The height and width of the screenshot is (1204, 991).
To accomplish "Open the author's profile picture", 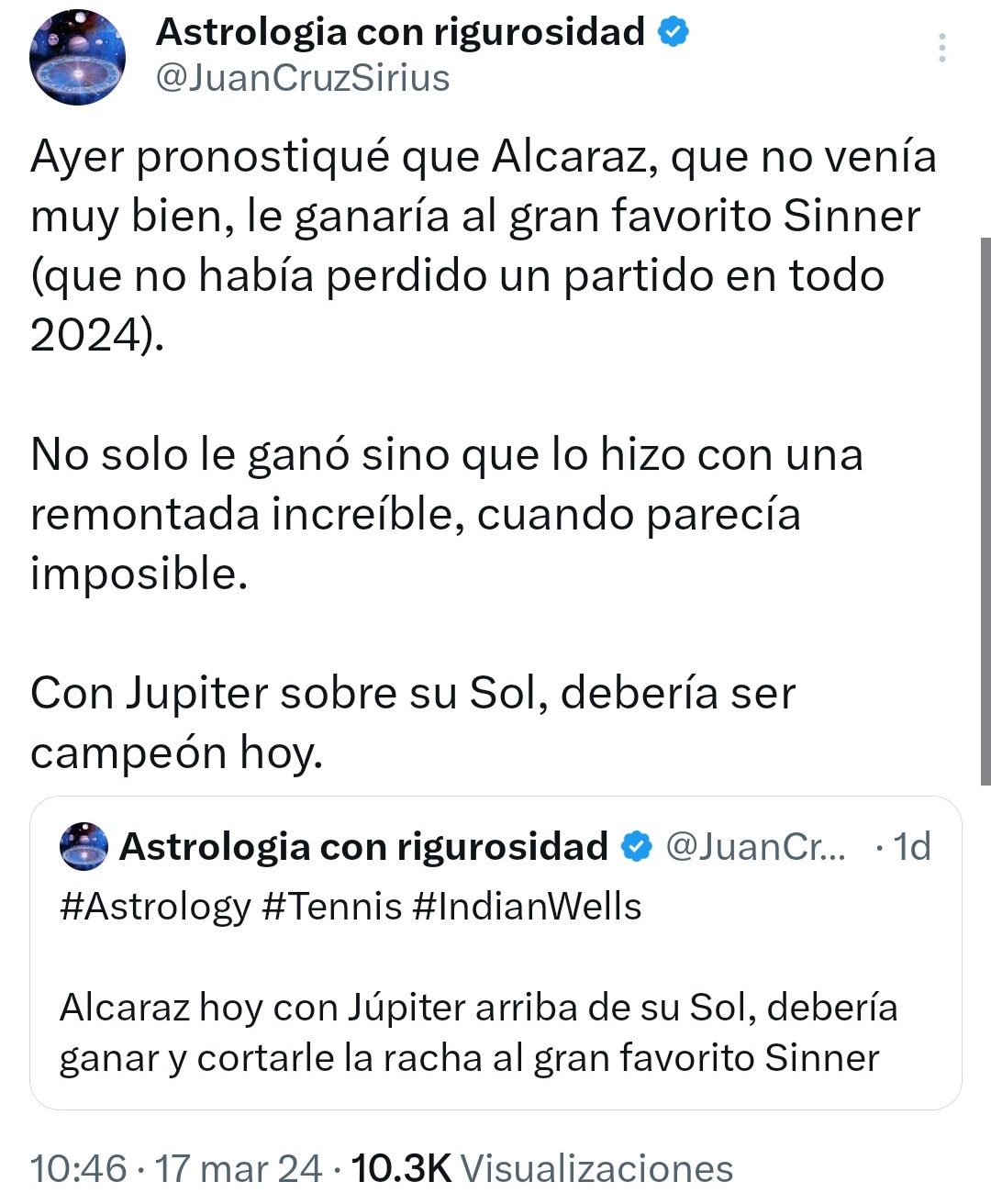I will pyautogui.click(x=77, y=57).
